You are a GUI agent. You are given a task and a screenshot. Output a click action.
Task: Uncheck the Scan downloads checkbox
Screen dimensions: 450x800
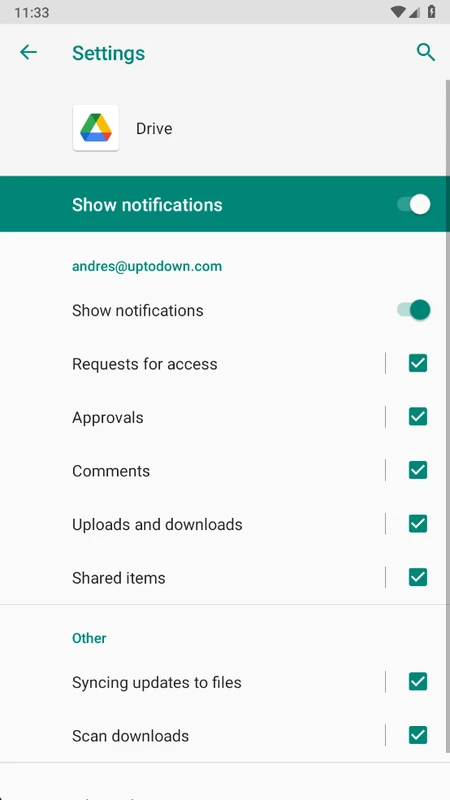418,735
